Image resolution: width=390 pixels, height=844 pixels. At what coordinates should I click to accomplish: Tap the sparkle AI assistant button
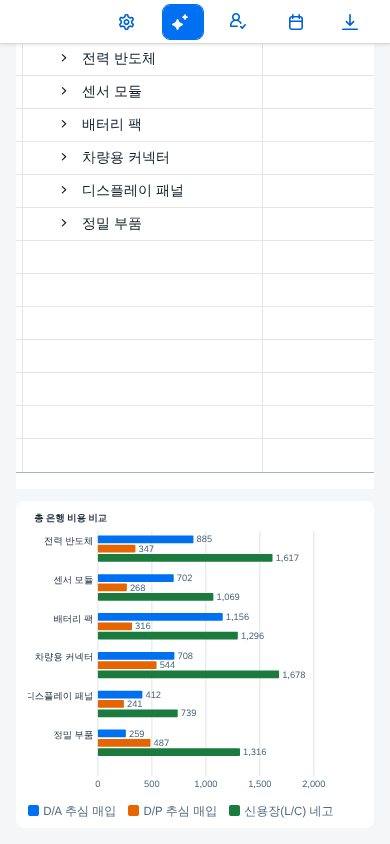pos(183,22)
